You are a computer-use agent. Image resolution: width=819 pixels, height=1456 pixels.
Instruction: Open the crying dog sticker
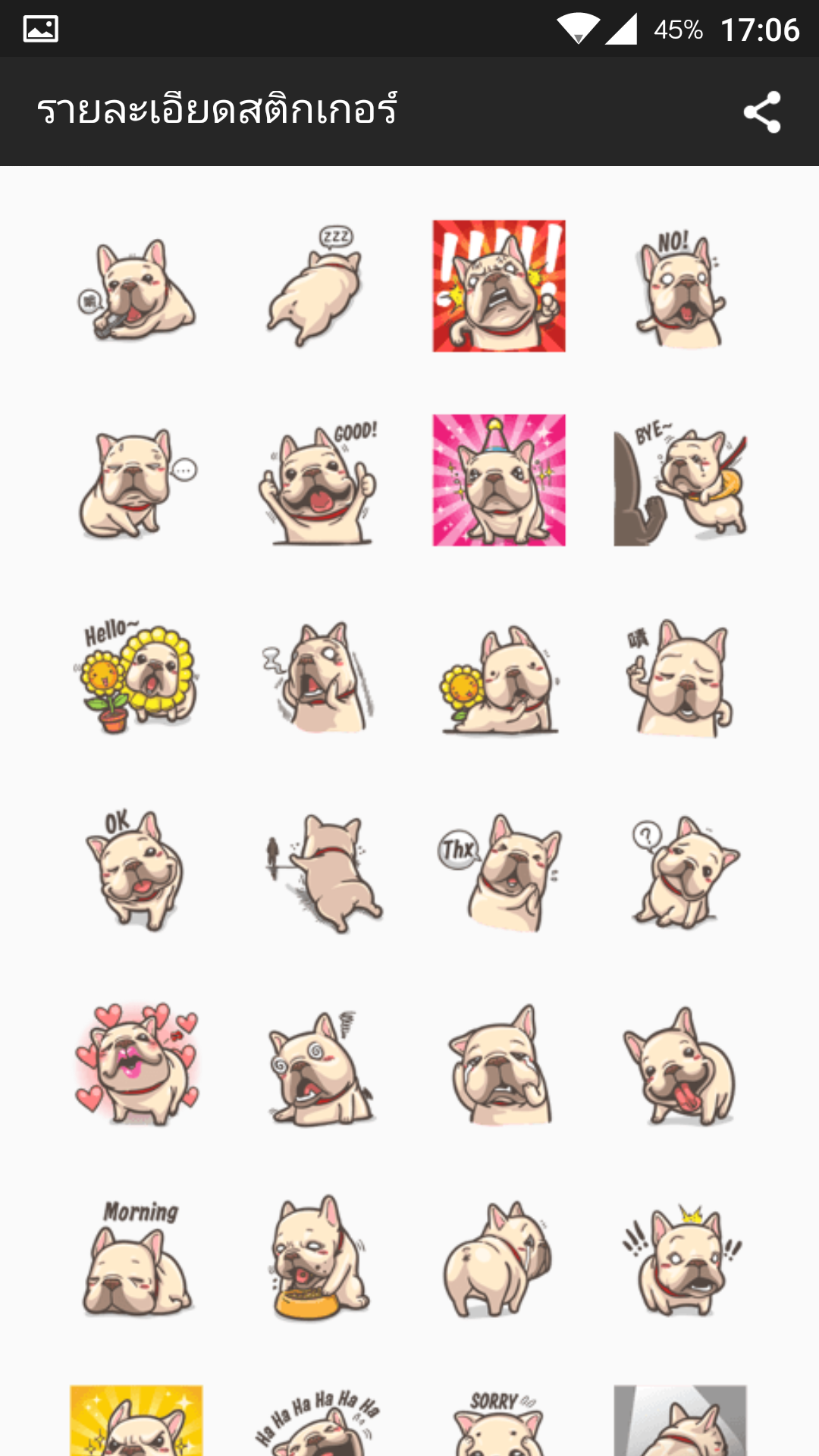click(498, 1065)
